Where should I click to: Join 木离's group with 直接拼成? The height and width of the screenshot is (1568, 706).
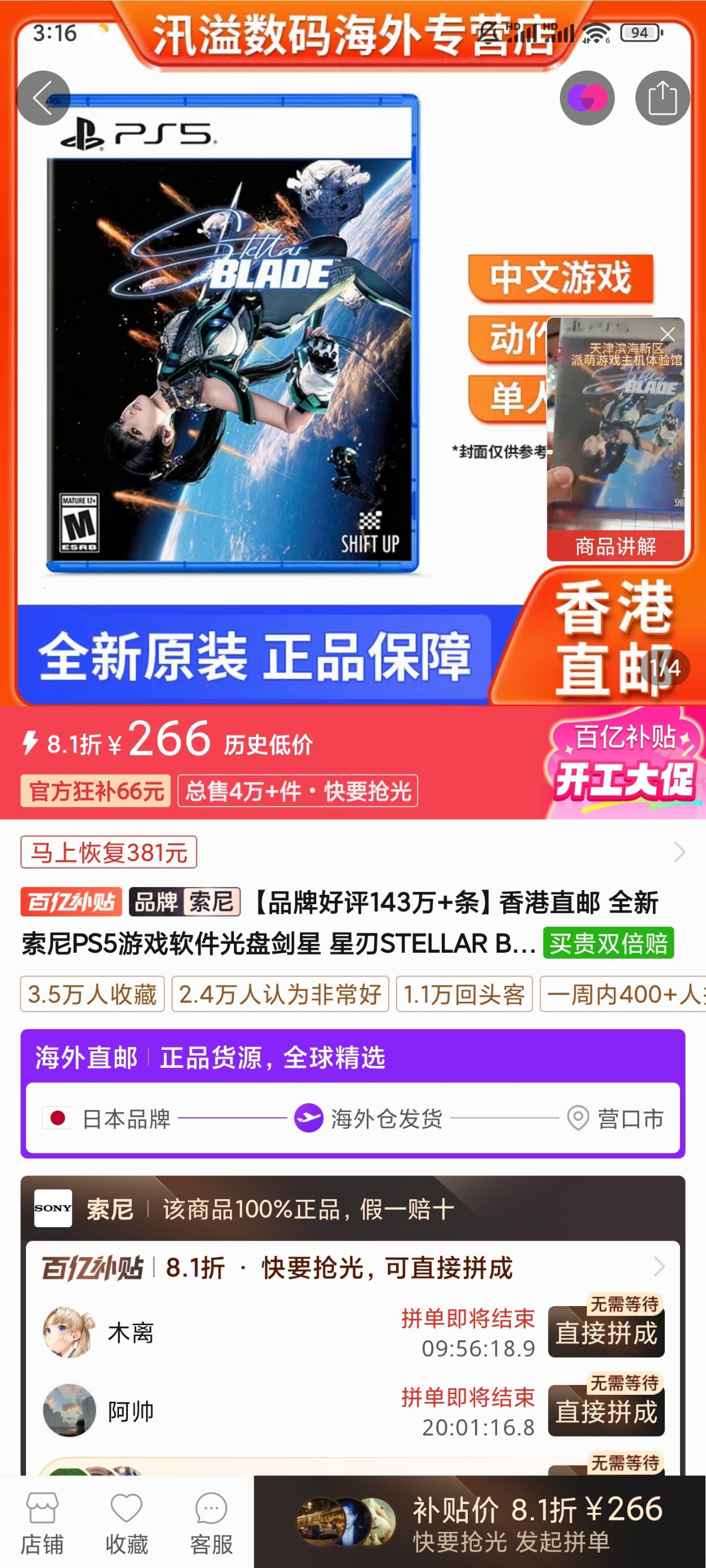[606, 1333]
